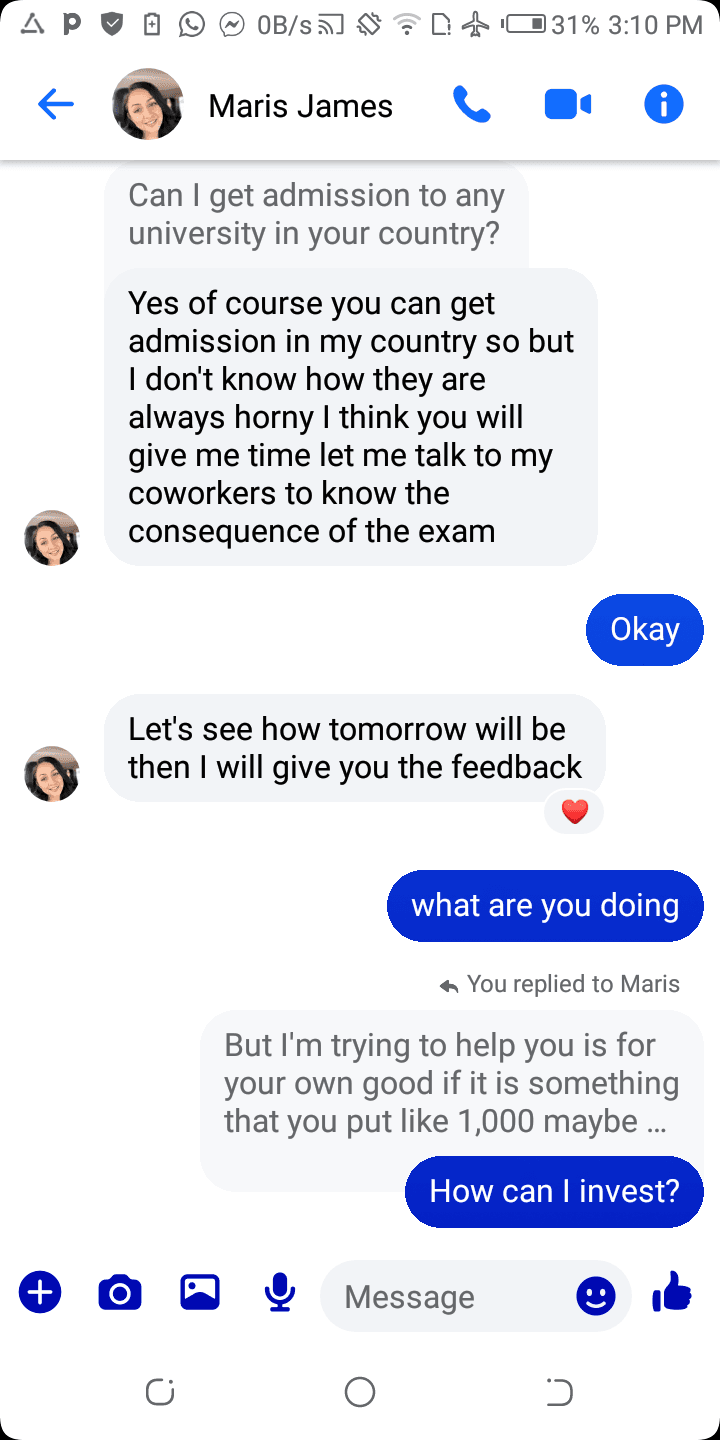
Task: Open the camera to take a photo
Action: pos(120,1293)
